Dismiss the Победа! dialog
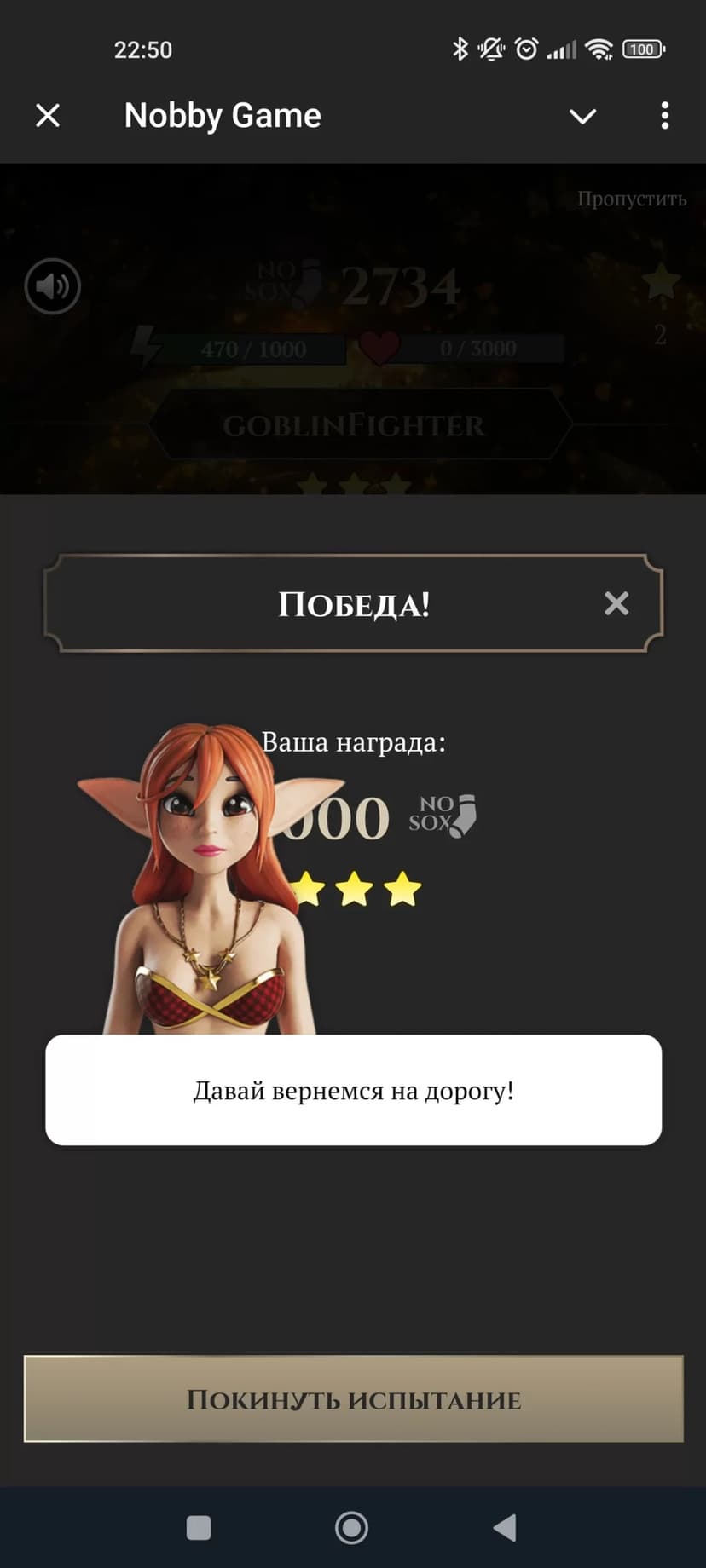This screenshot has height=1568, width=706. pyautogui.click(x=616, y=603)
